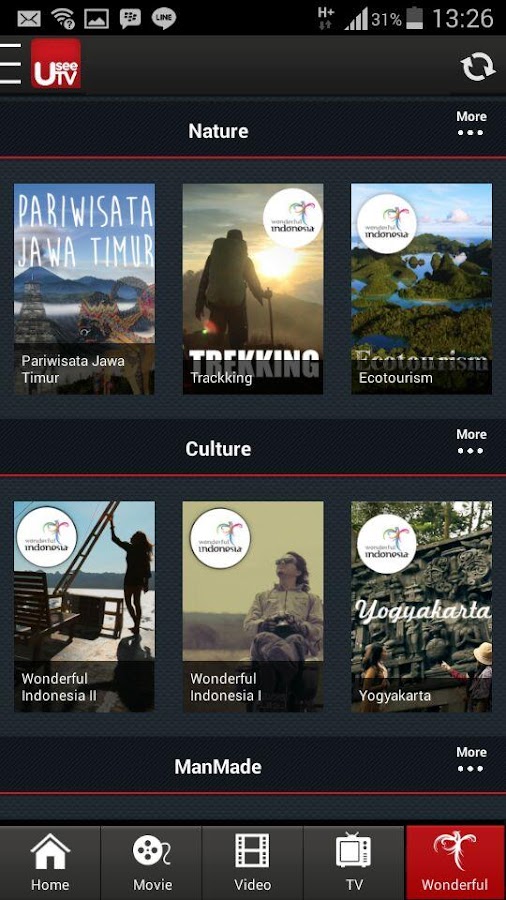506x900 pixels.
Task: Open Wonderful Indonesia II tile
Action: pyautogui.click(x=84, y=607)
